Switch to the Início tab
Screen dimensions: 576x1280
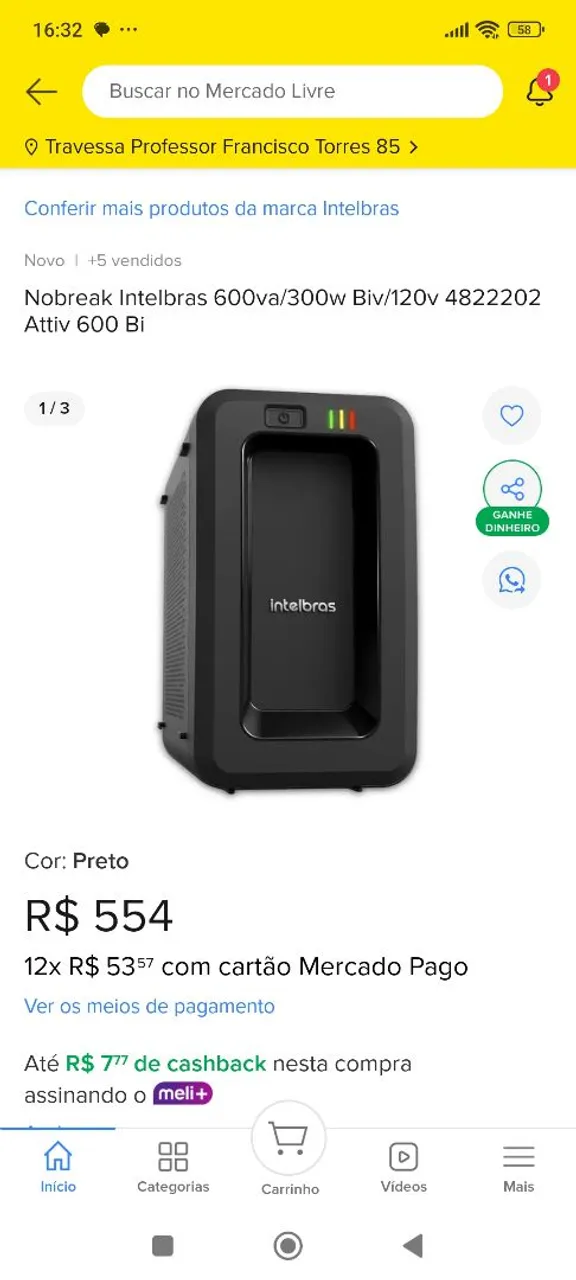58,1166
